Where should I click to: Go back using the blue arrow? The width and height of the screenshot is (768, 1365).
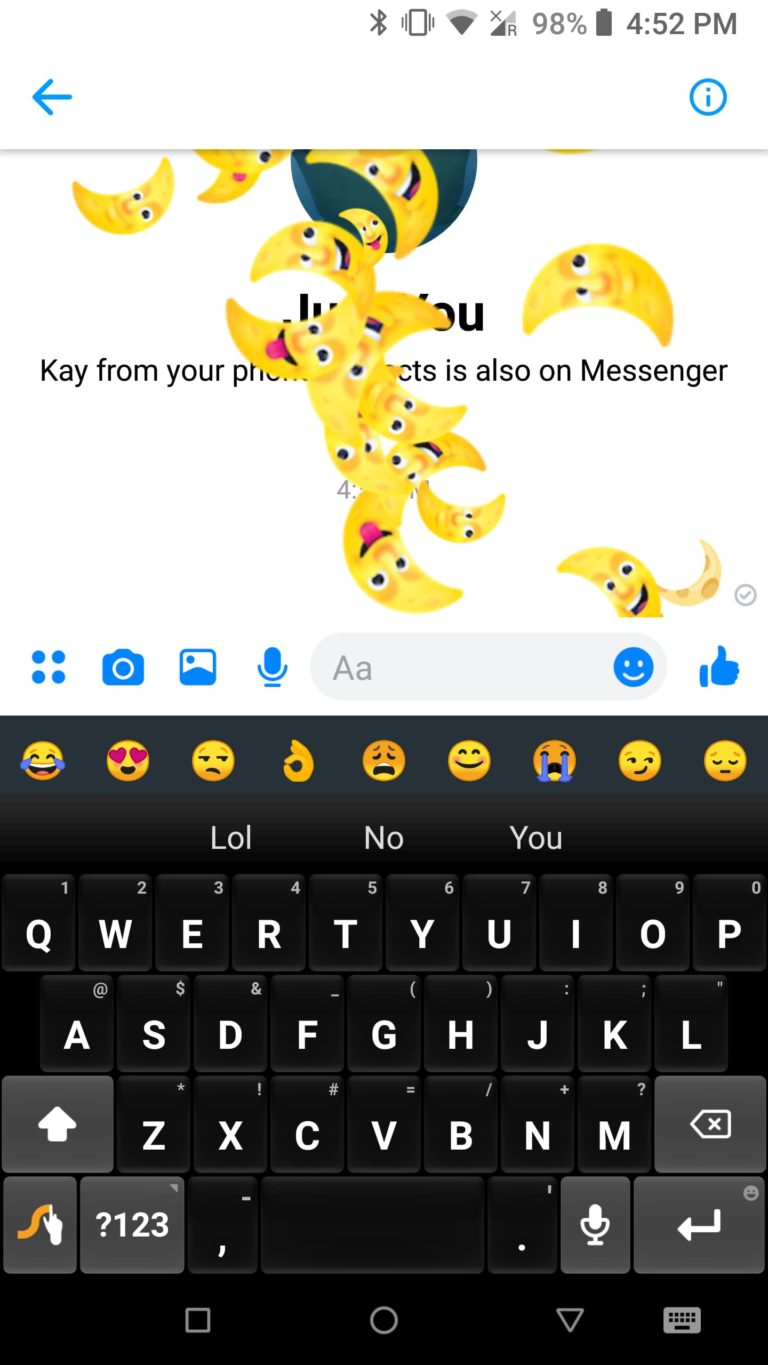pyautogui.click(x=52, y=97)
